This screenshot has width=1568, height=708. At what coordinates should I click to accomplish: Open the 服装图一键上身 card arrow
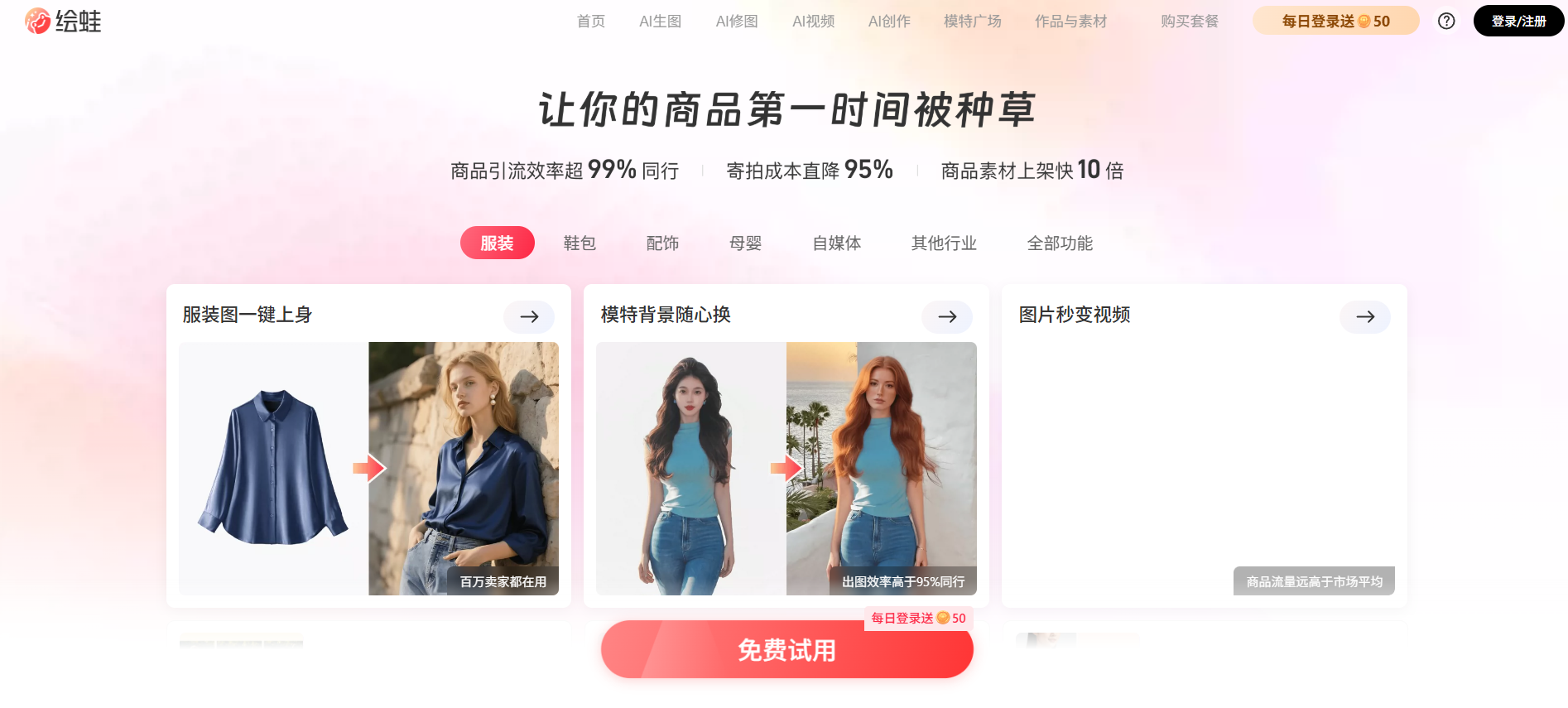click(x=529, y=316)
